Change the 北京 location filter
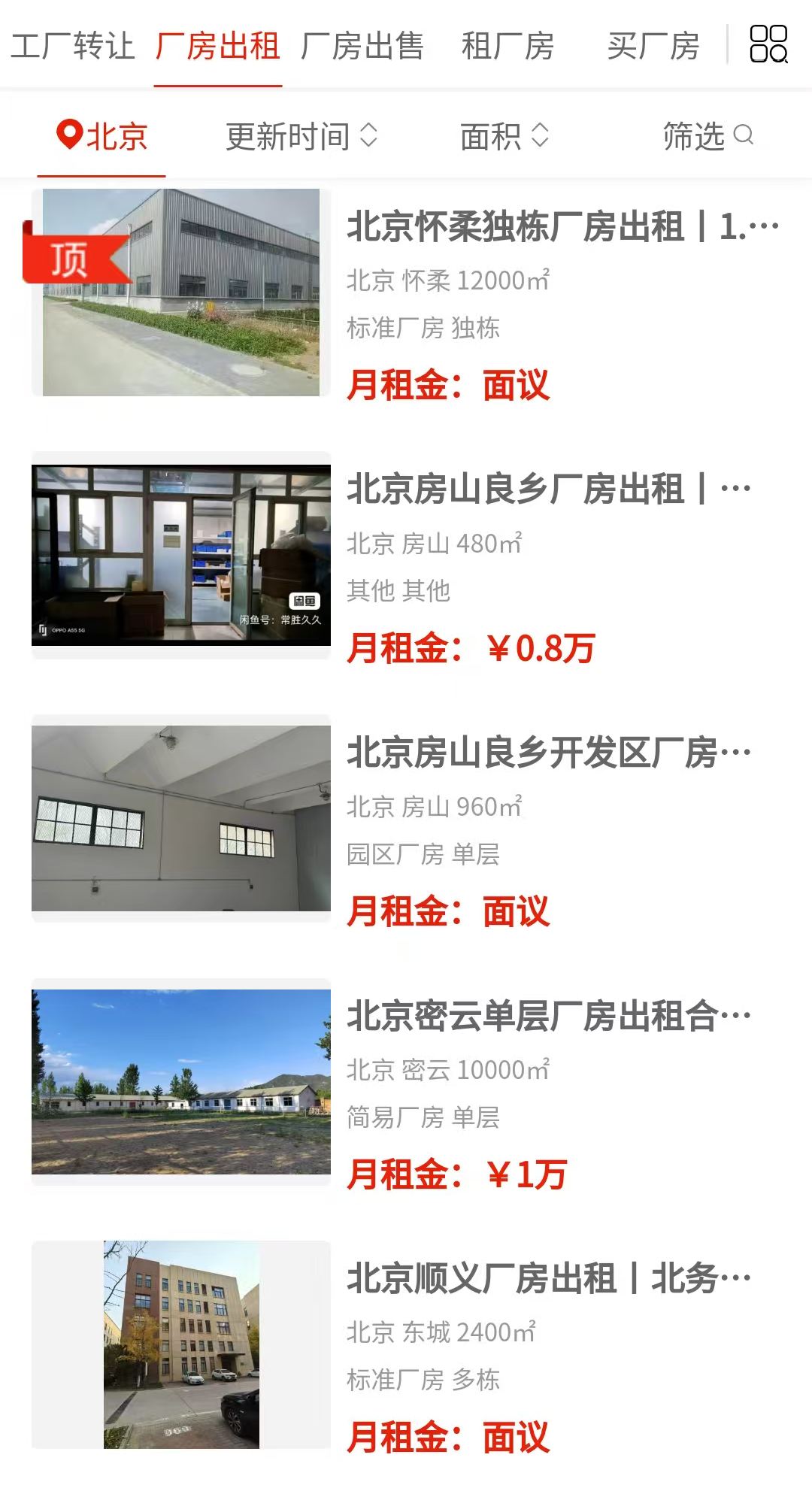 102,137
